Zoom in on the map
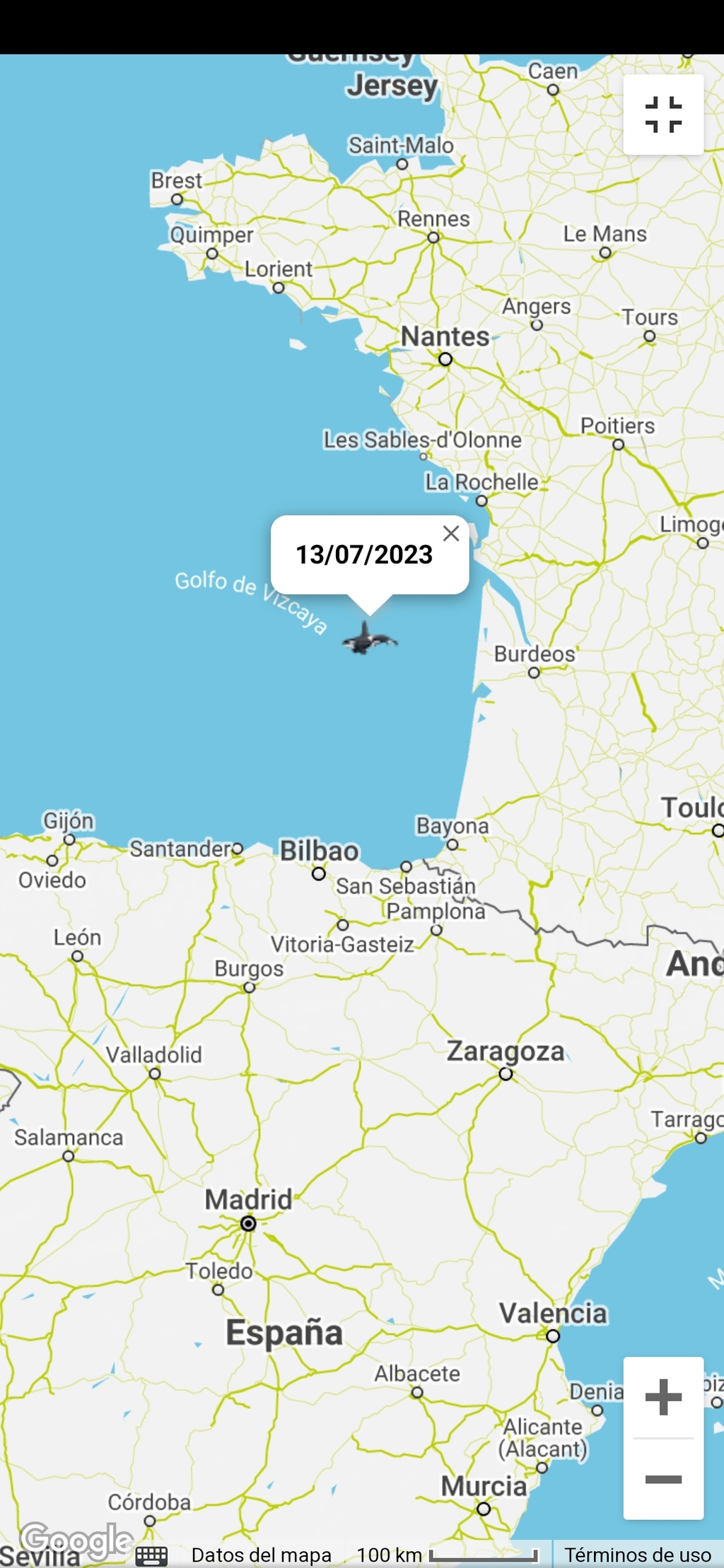 click(x=663, y=1397)
